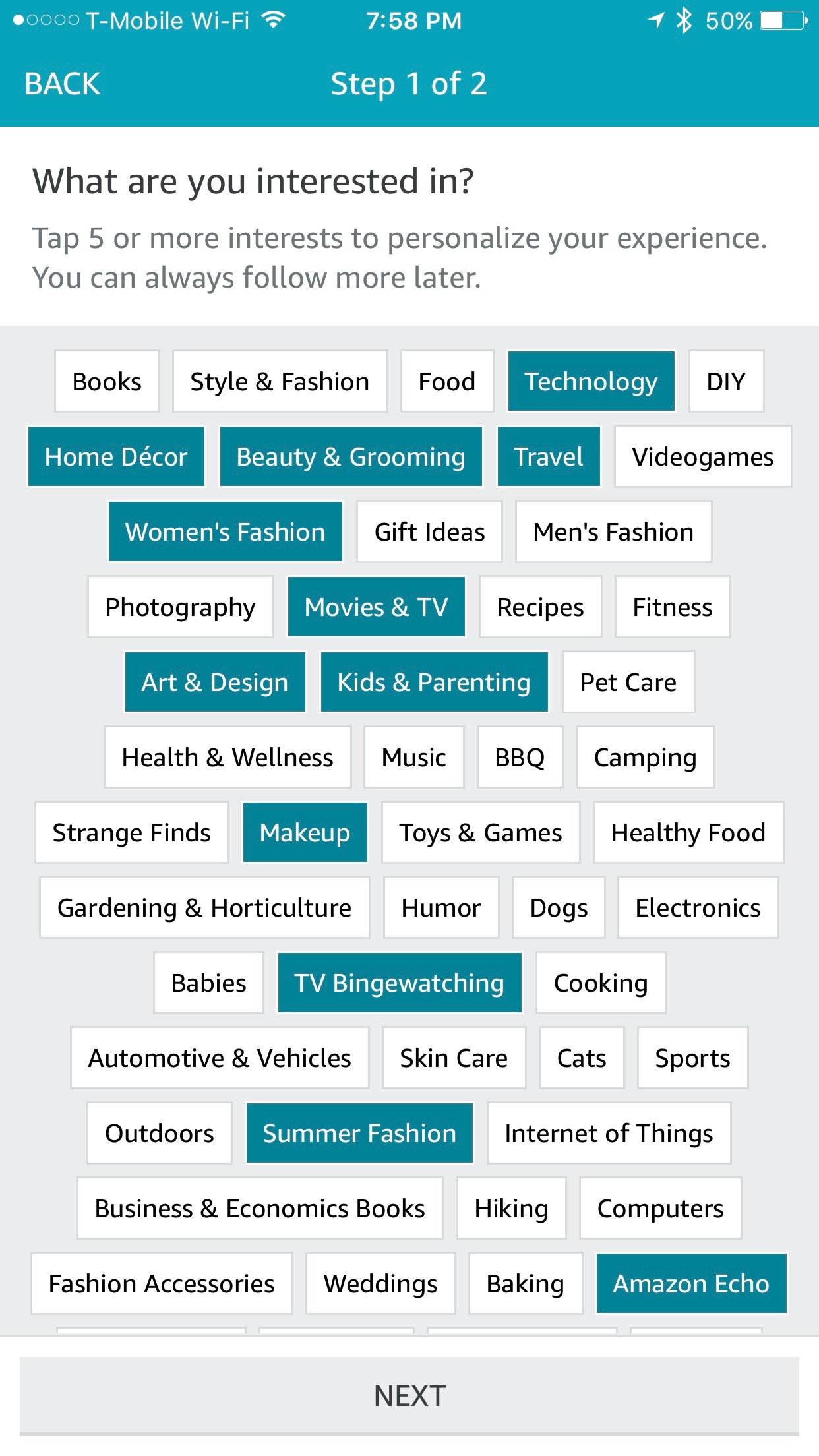Deselect the Makeup interest
The width and height of the screenshot is (819, 1456).
click(x=305, y=833)
